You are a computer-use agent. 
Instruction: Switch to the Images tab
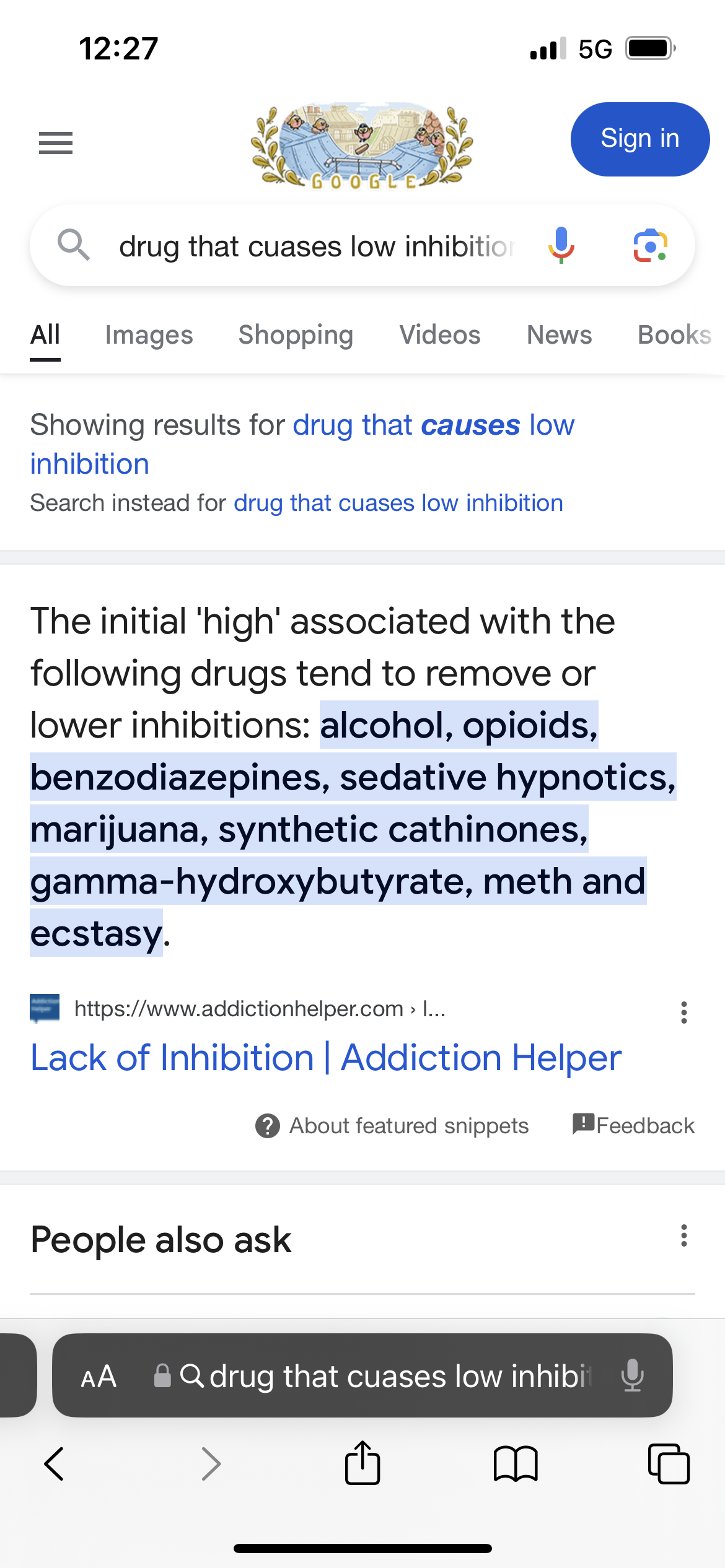click(149, 335)
